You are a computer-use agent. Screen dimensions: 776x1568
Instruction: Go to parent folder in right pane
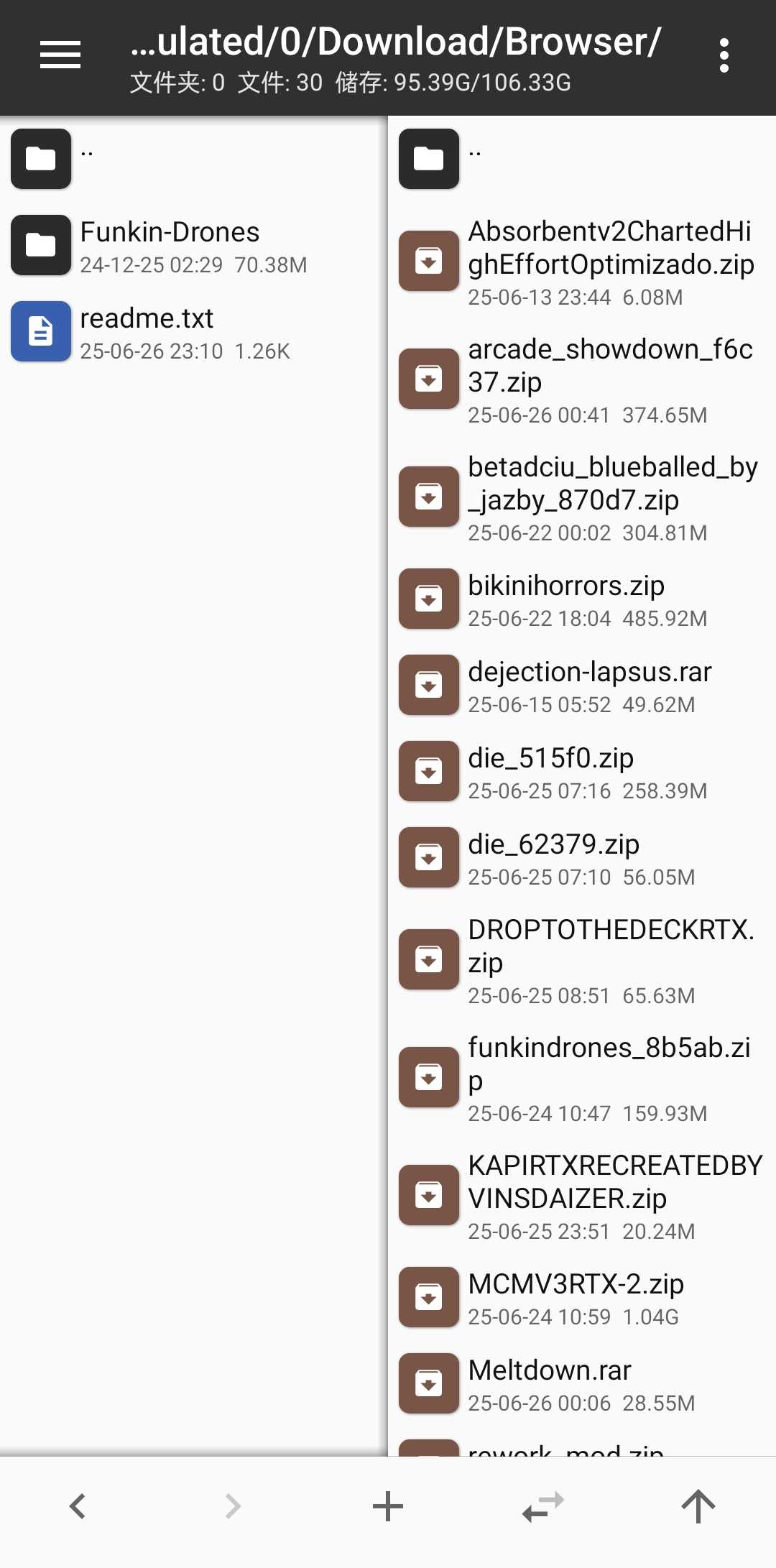tap(582, 159)
